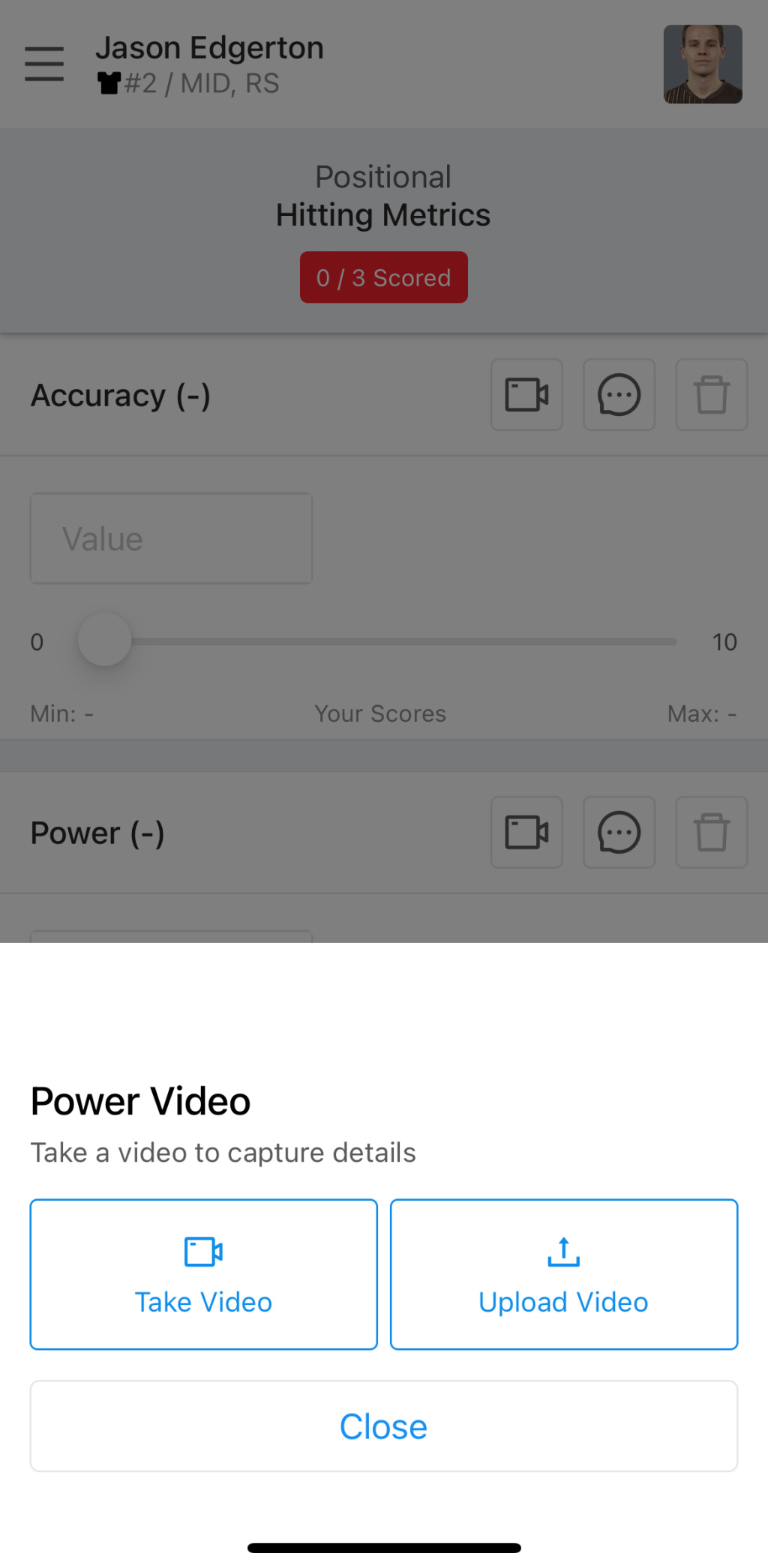
Task: Tap Take Video to record footage
Action: click(202, 1273)
